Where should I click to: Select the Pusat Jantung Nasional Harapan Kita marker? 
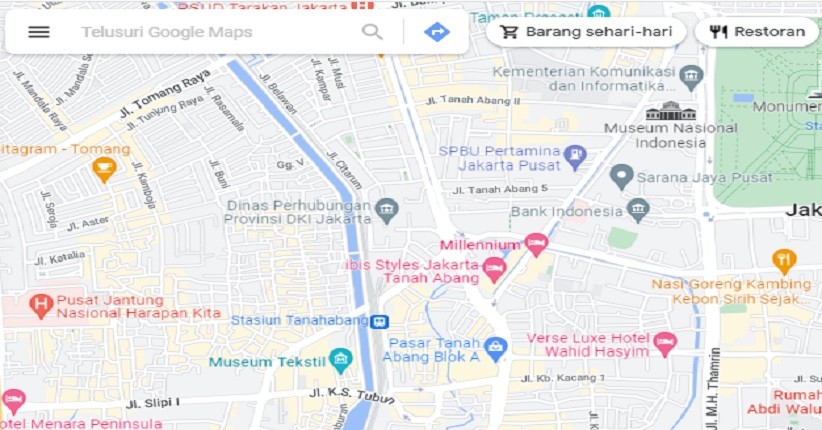[x=41, y=304]
